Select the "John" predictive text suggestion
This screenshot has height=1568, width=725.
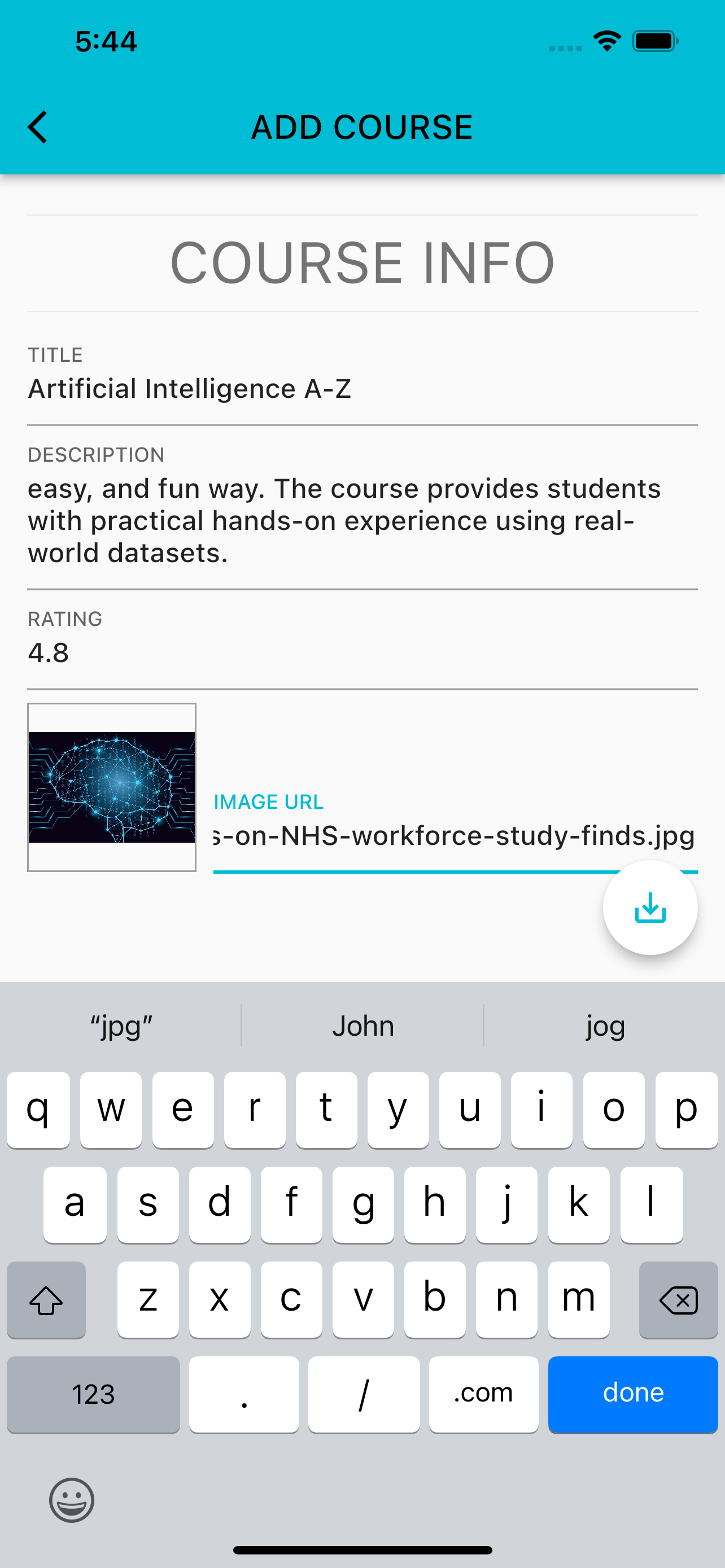pos(362,1025)
